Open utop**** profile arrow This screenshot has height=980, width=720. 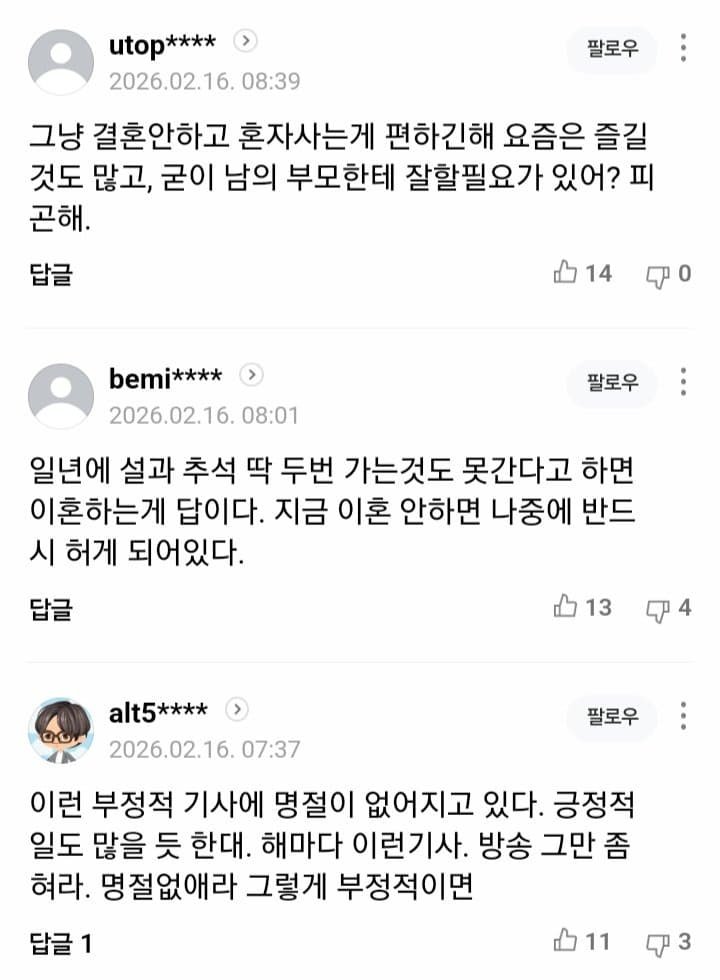click(x=246, y=41)
